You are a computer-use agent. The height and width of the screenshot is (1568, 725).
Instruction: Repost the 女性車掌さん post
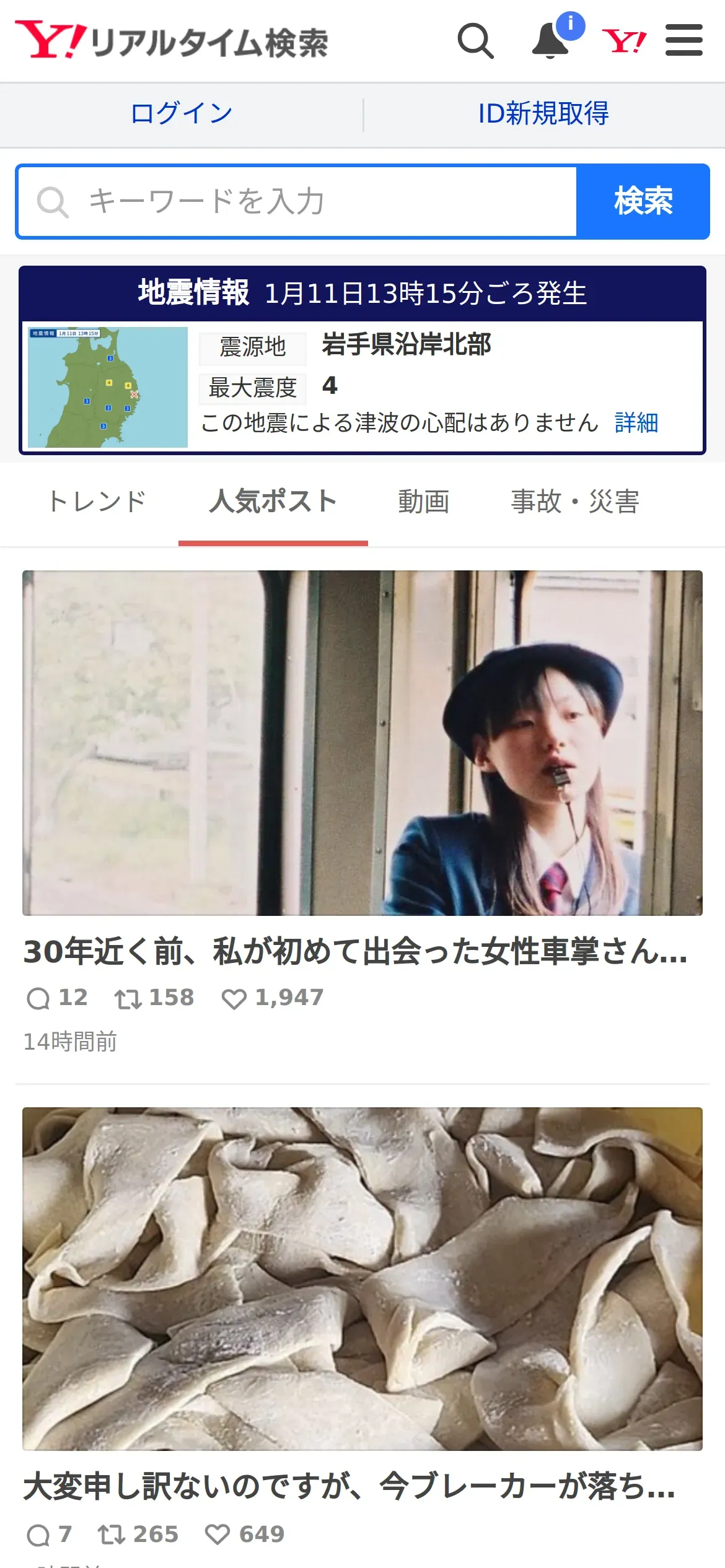point(128,998)
